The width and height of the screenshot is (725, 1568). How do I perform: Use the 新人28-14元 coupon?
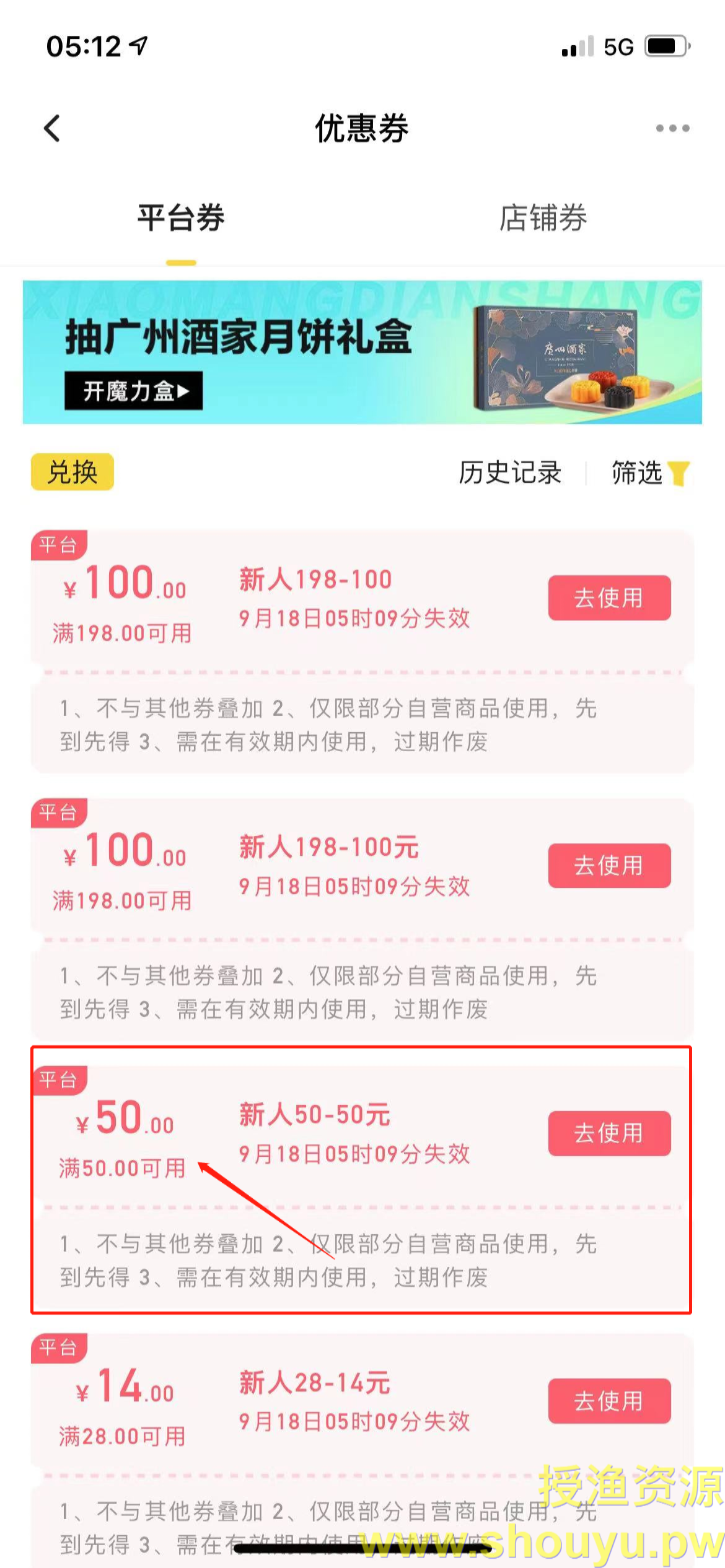point(609,1401)
